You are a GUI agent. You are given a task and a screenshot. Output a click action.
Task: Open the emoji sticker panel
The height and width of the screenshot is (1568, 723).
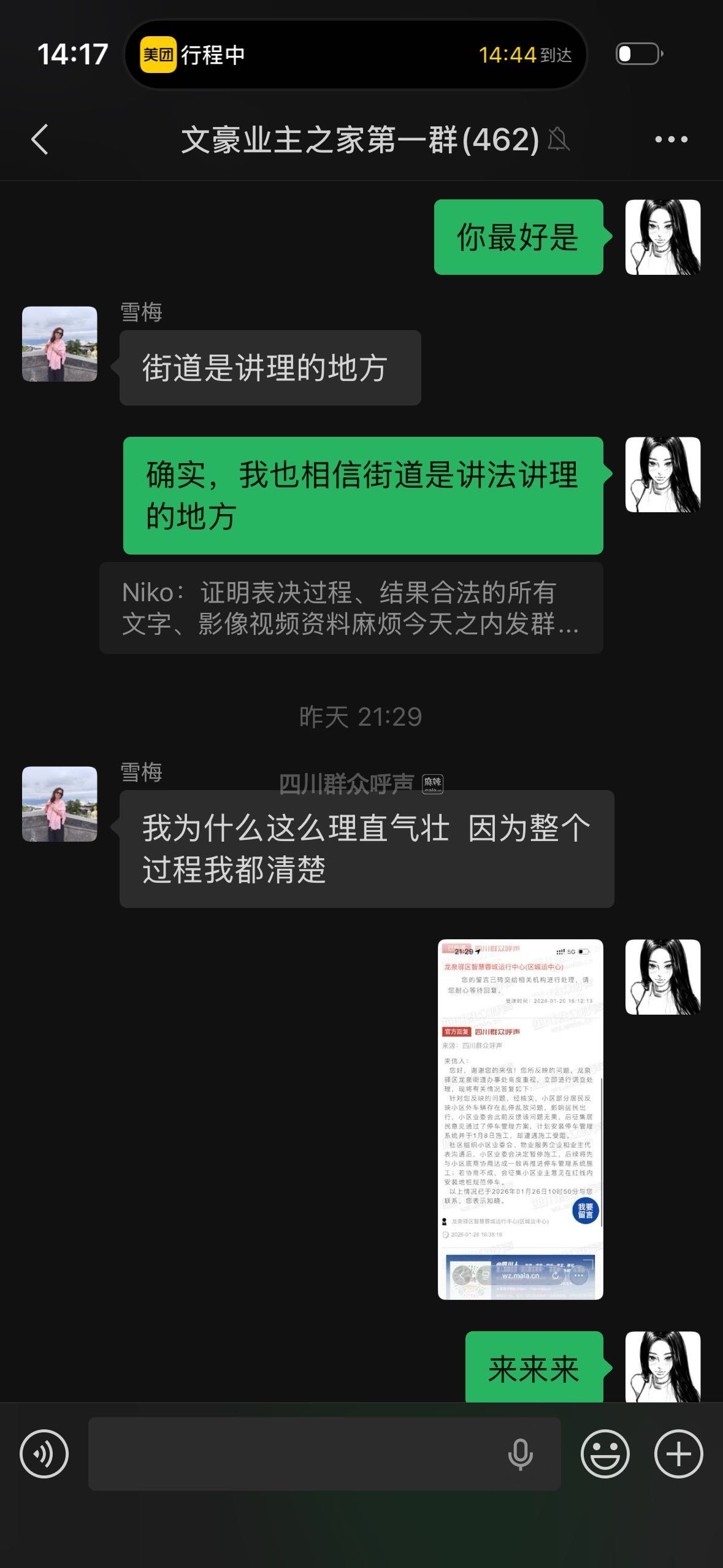(x=605, y=1453)
